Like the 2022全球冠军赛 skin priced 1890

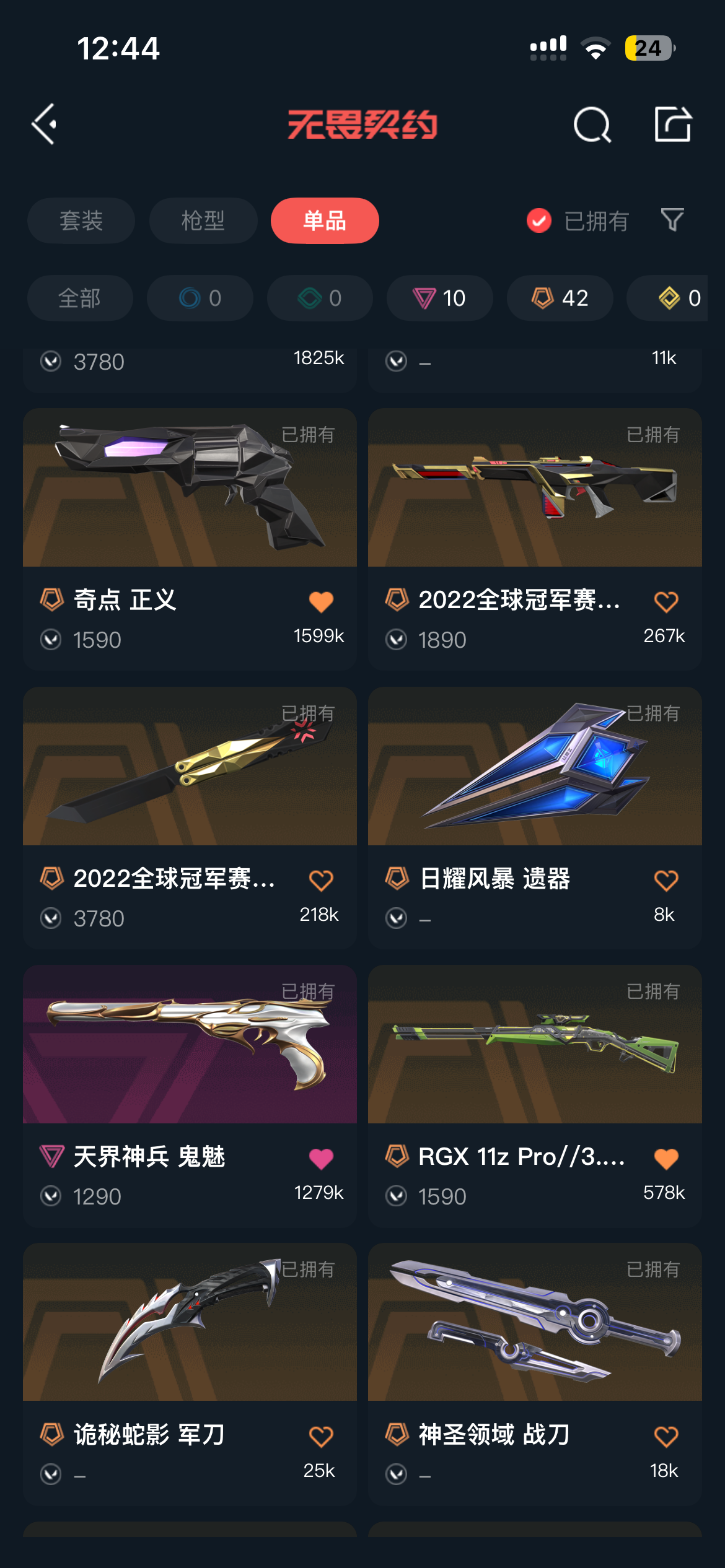[x=666, y=601]
